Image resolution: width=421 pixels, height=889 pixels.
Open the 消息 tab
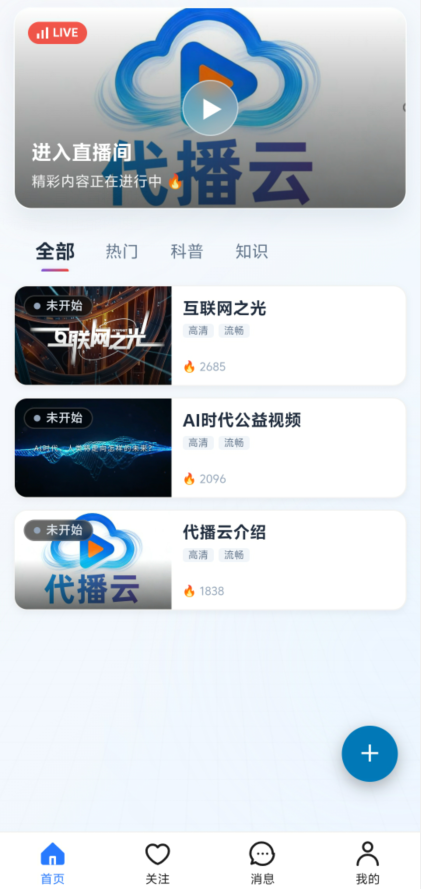coord(262,863)
